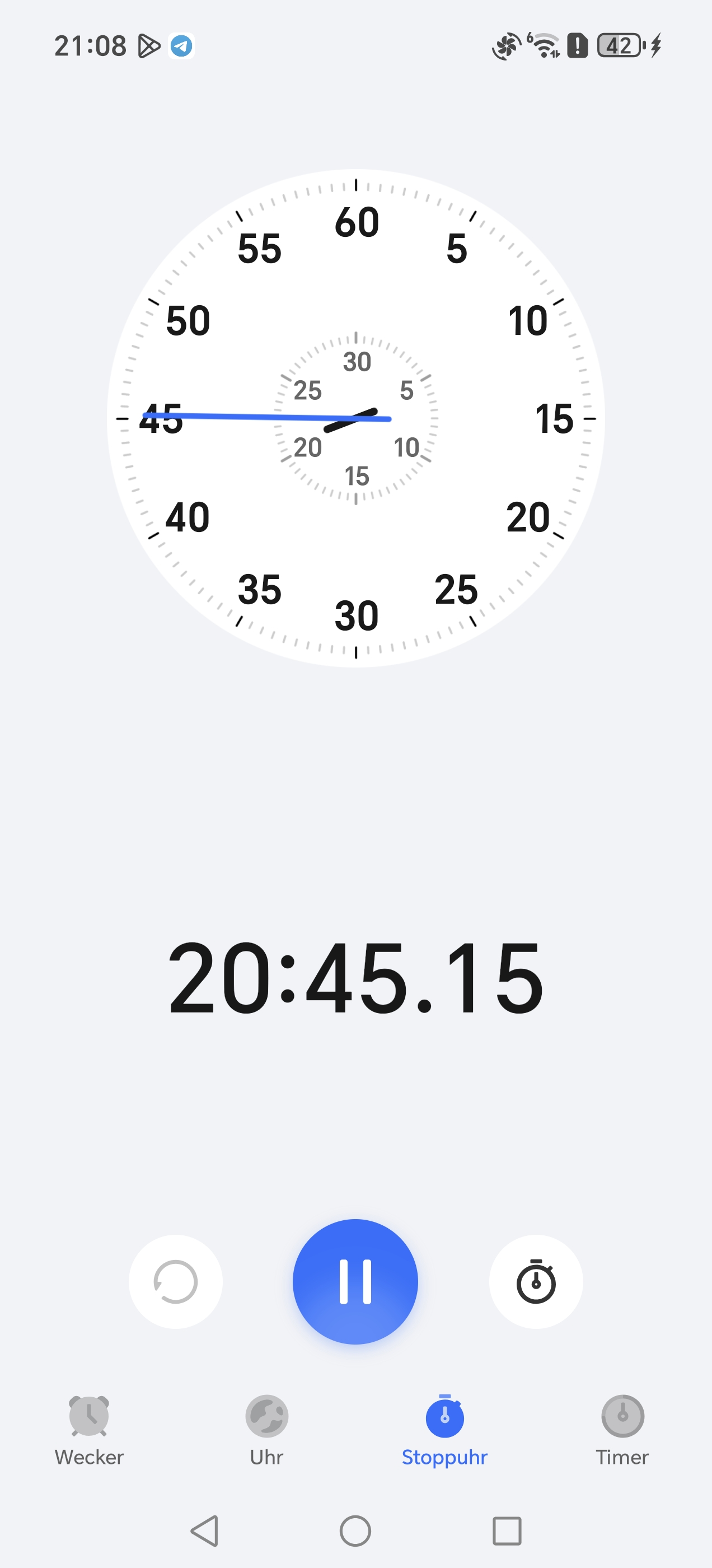Go to the home screen
The image size is (712, 1568).
[355, 1530]
